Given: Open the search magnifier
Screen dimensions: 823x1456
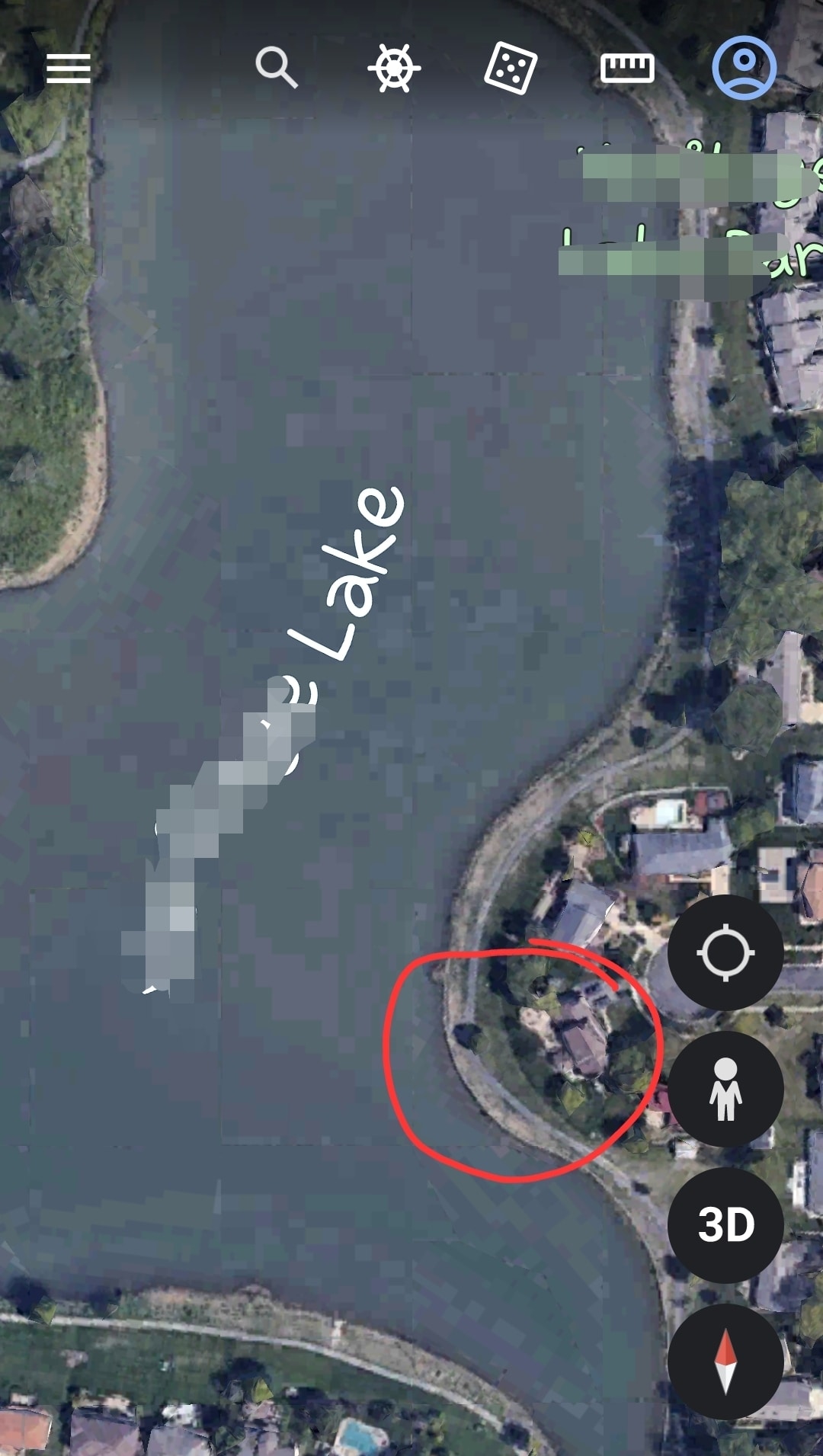Looking at the screenshot, I should click(x=276, y=68).
